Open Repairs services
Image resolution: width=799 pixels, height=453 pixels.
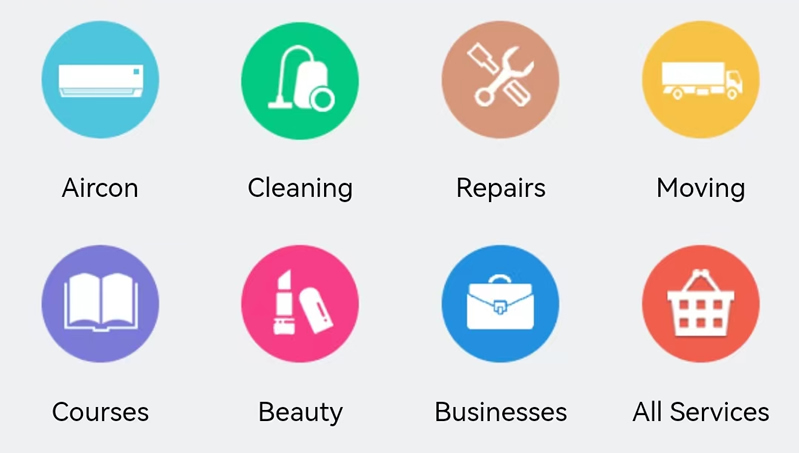500,80
